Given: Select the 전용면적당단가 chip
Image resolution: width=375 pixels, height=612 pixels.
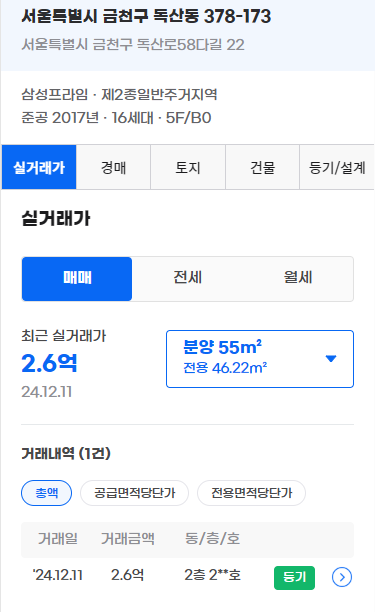Looking at the screenshot, I should (252, 493).
